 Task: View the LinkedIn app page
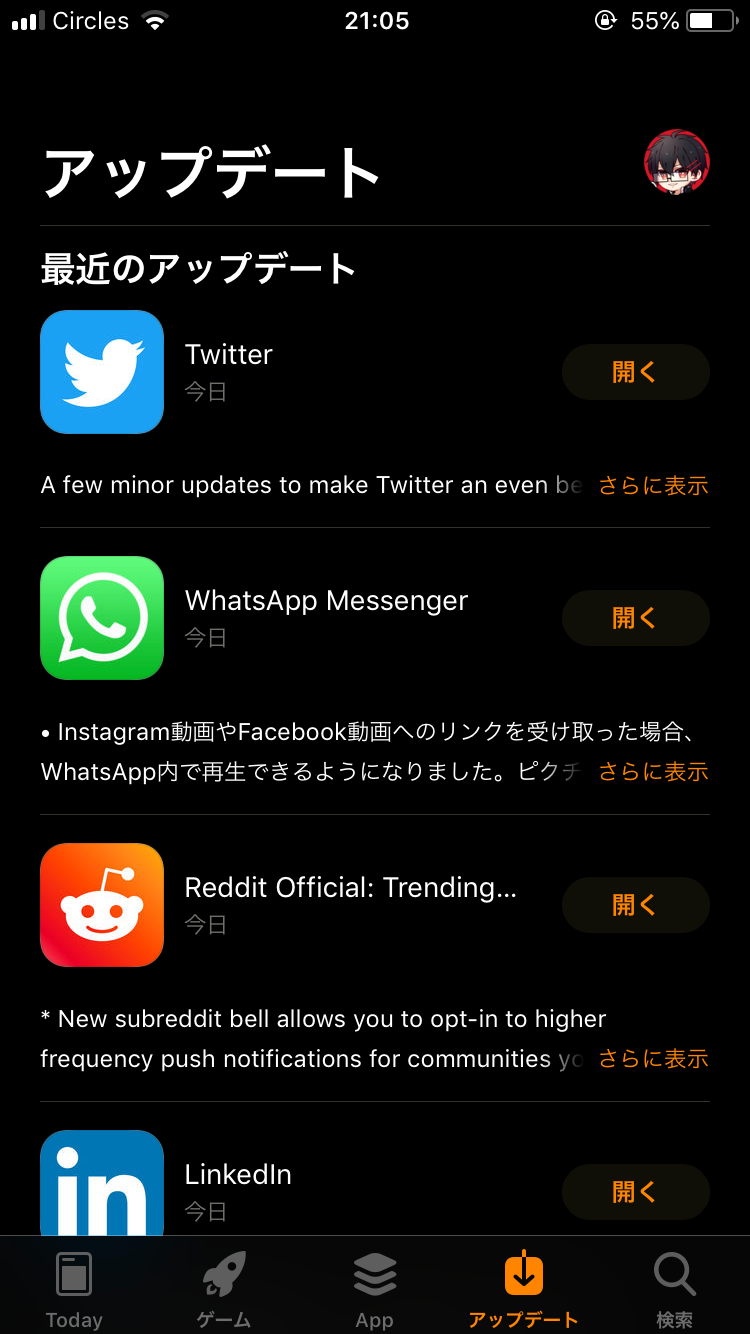click(102, 1185)
